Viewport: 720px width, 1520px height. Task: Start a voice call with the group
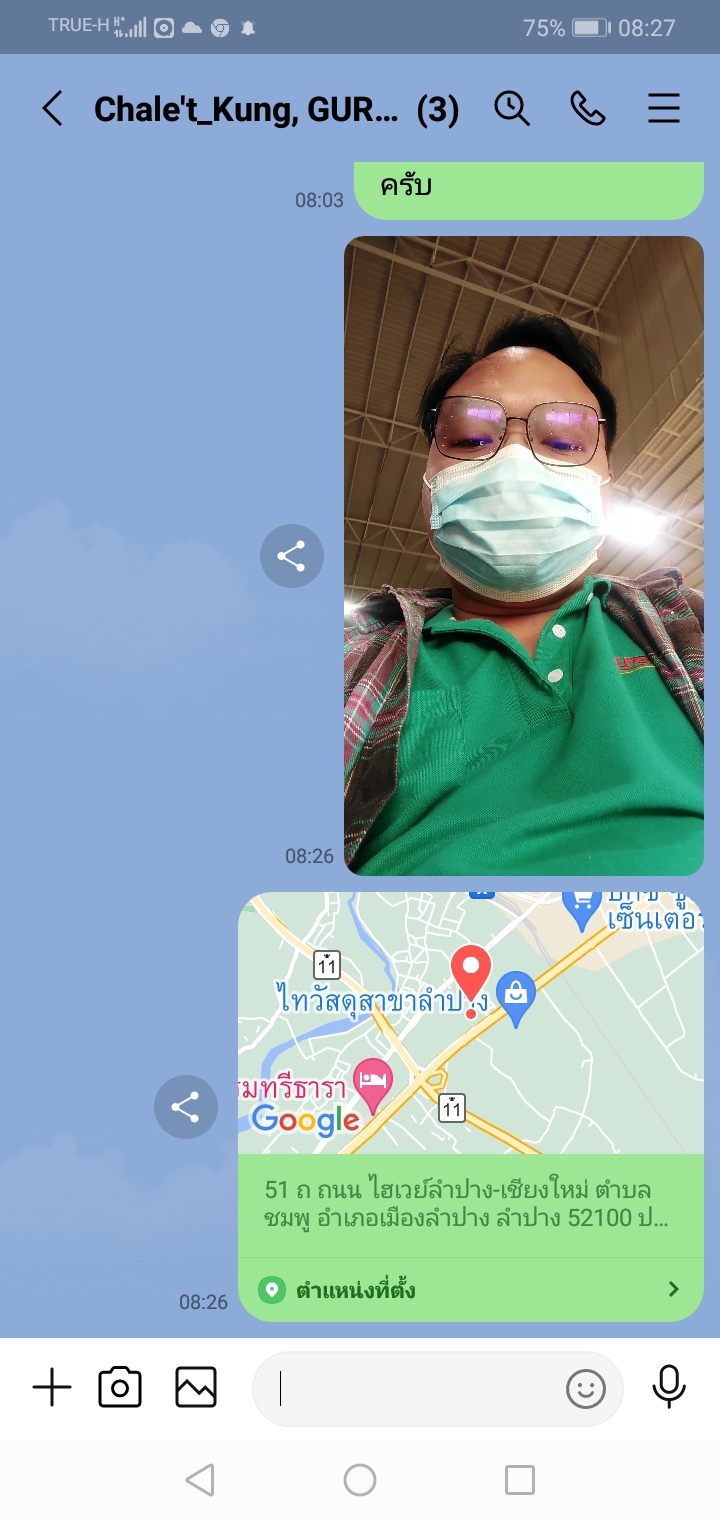588,108
